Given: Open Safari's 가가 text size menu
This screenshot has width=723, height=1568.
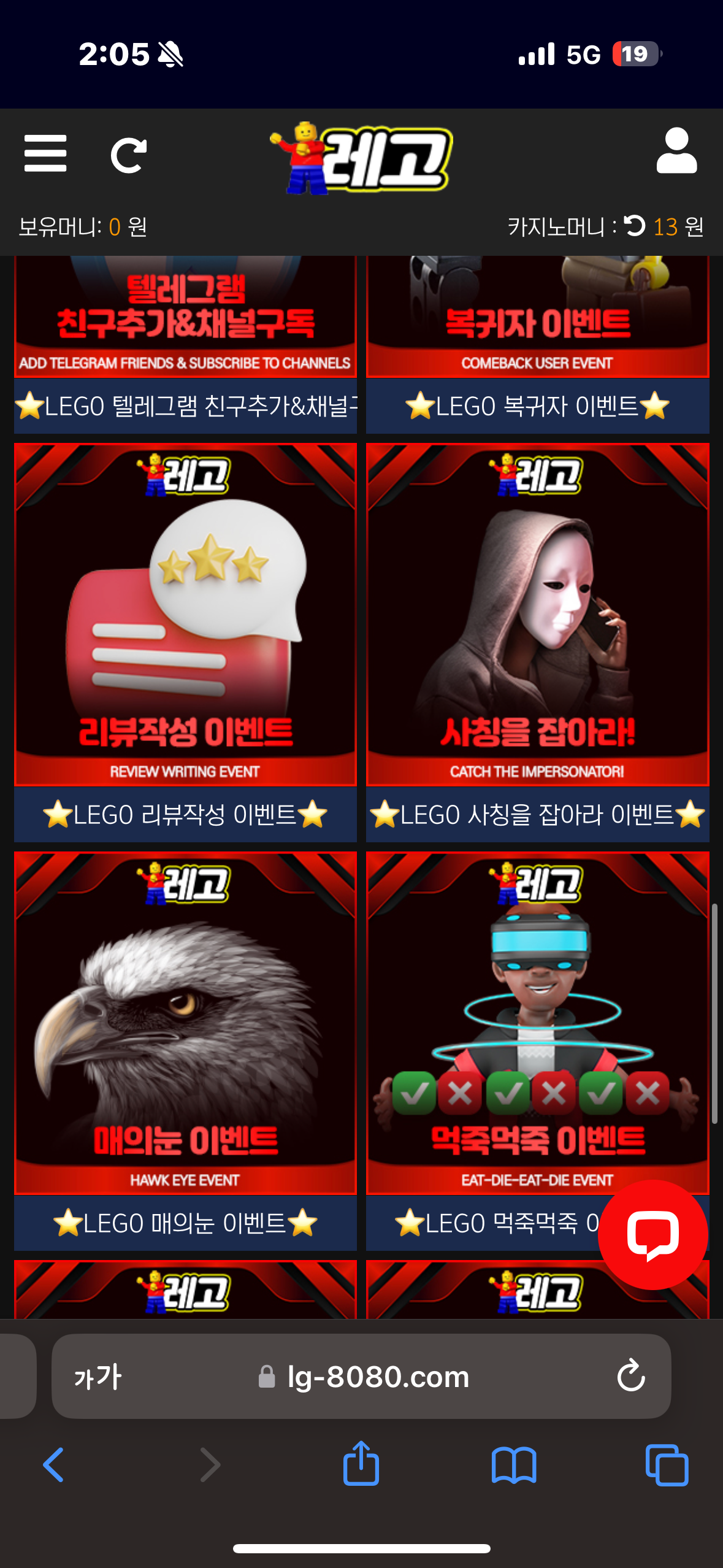Looking at the screenshot, I should click(x=98, y=1377).
